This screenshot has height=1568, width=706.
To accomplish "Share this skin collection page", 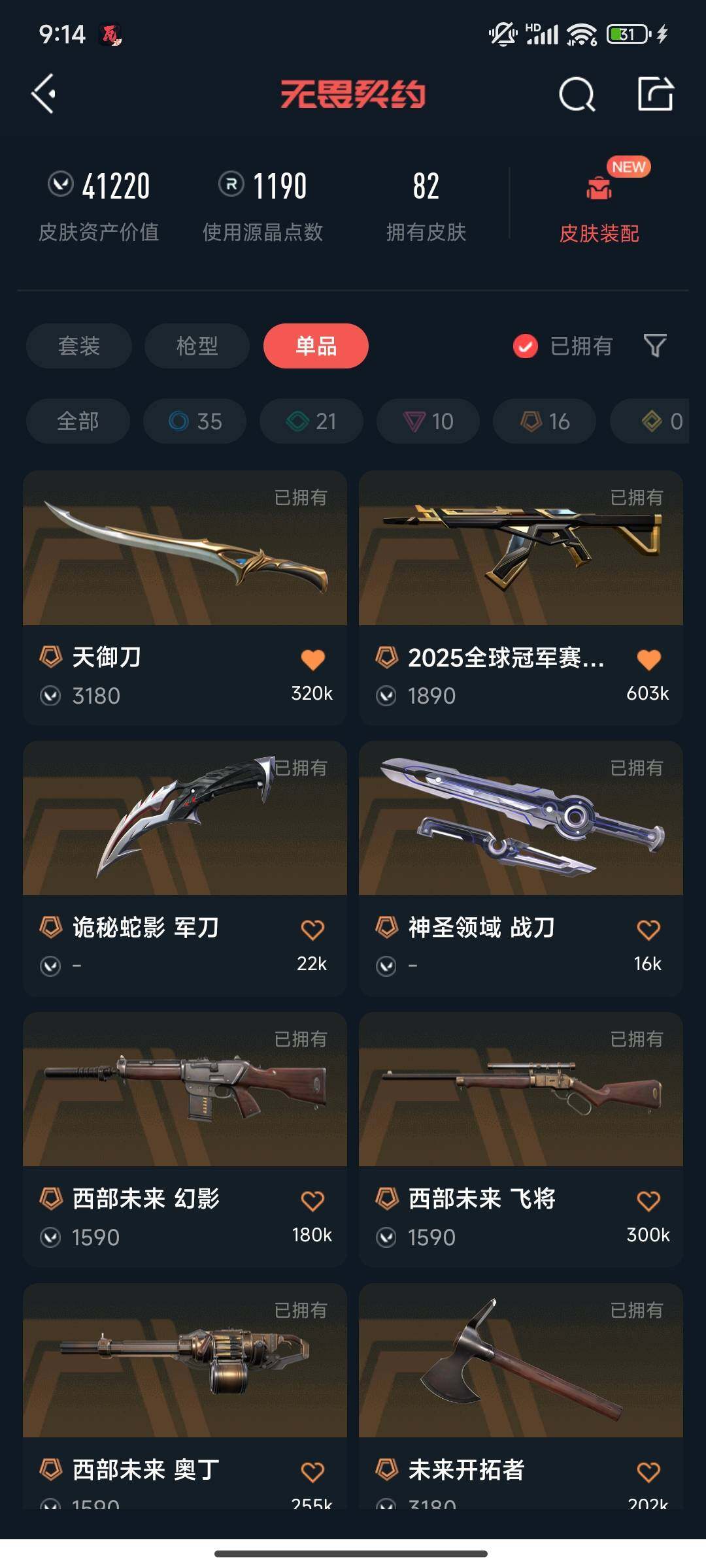I will (655, 95).
